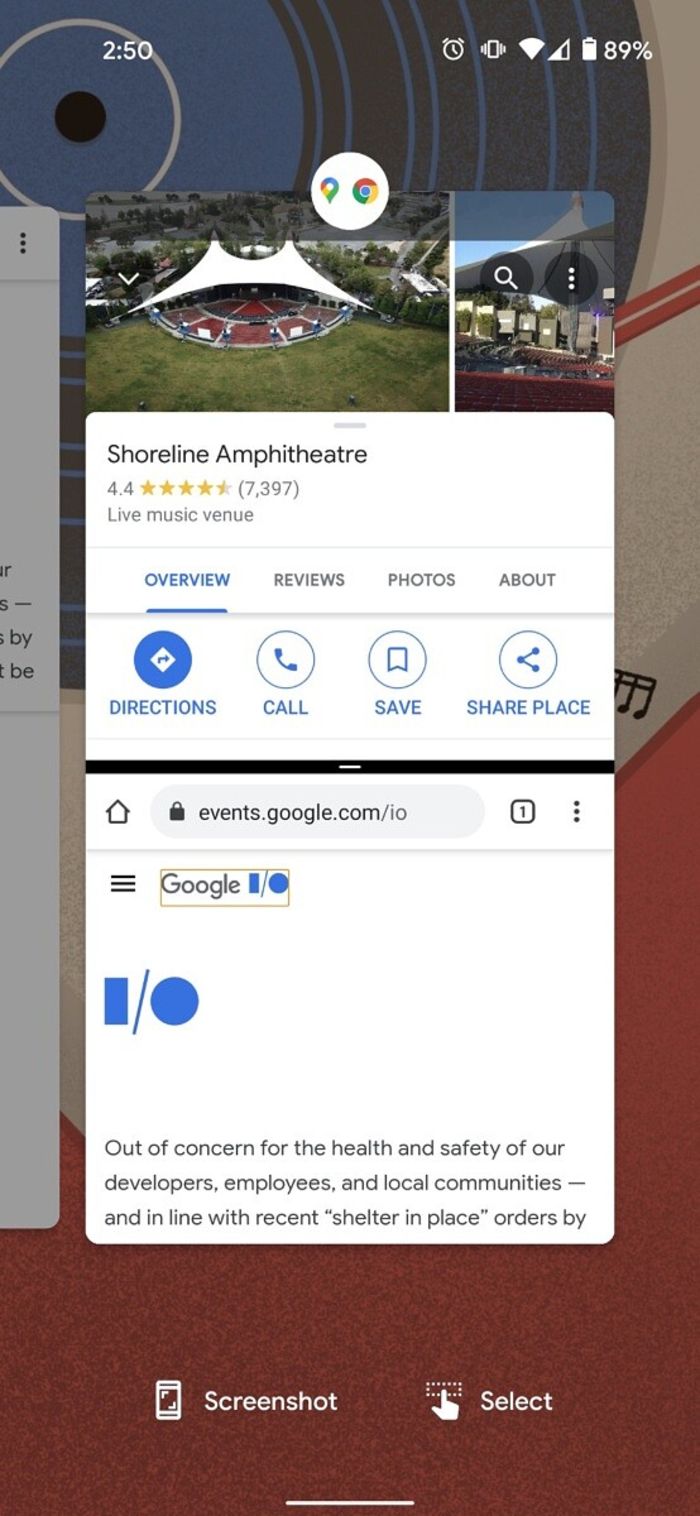
Task: Tap the Maps and Chrome app pair icon
Action: (x=349, y=191)
